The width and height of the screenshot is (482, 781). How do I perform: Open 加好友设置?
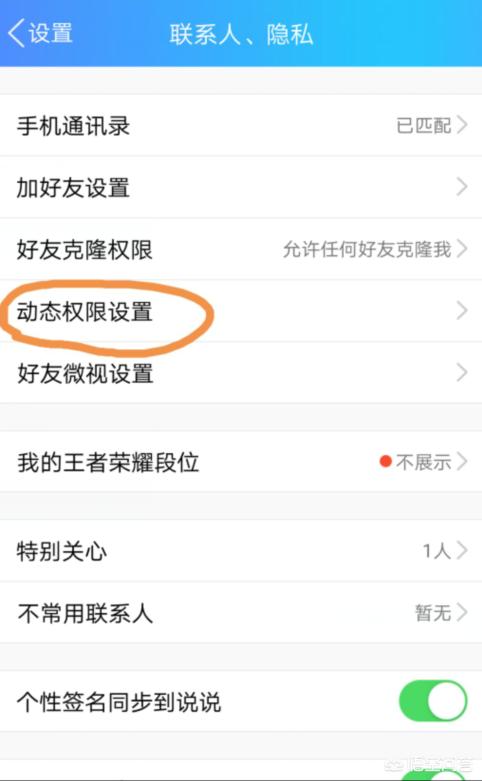[x=241, y=187]
